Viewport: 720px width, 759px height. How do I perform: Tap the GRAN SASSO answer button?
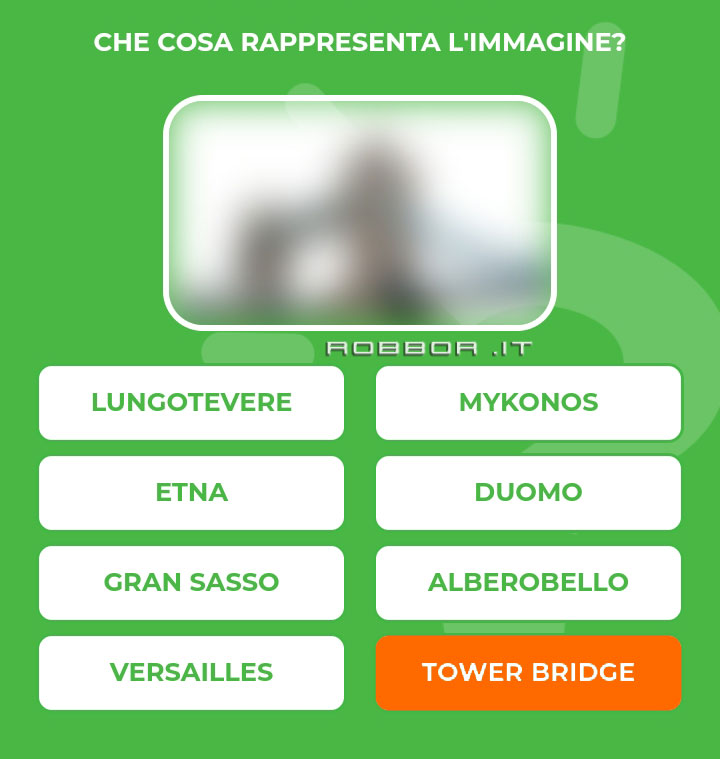pos(191,583)
